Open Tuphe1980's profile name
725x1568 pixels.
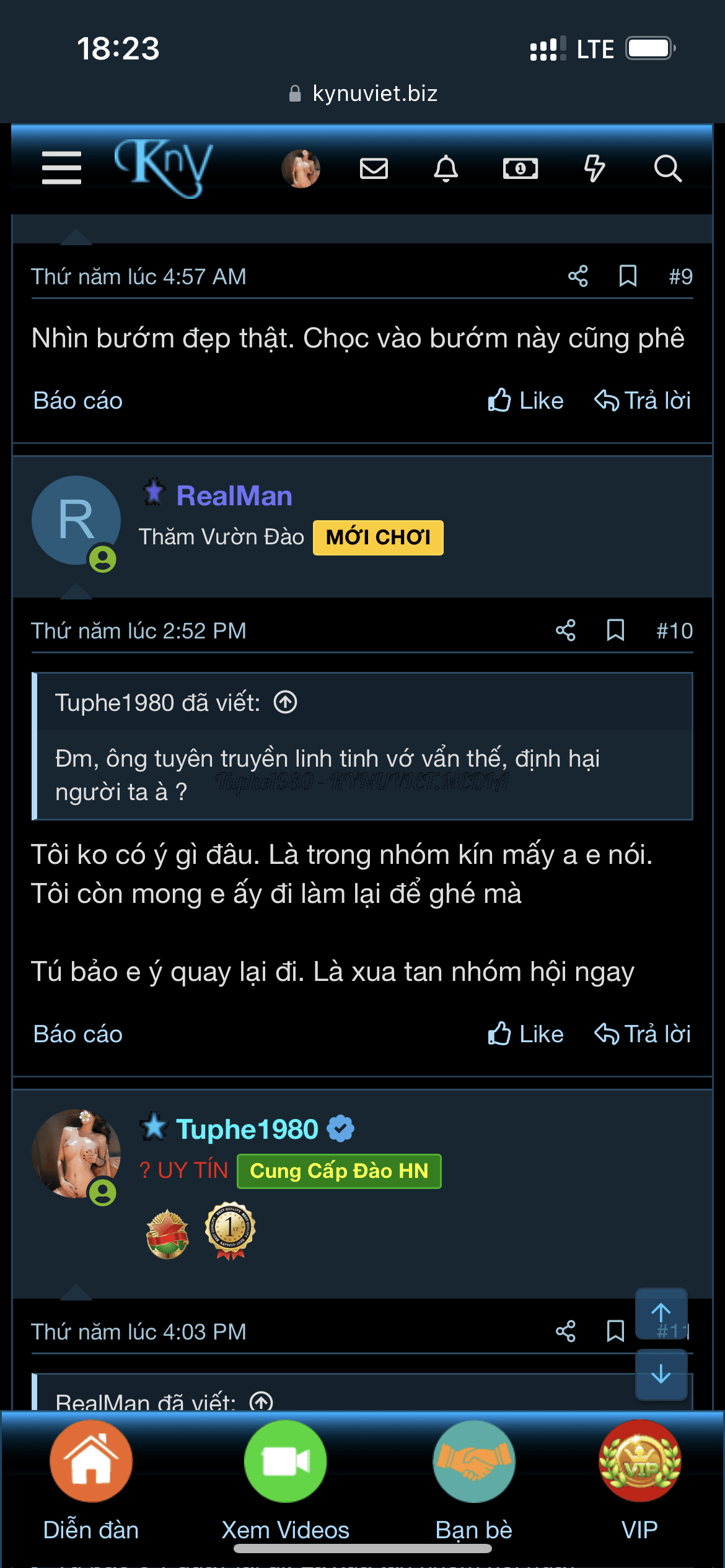(247, 1129)
